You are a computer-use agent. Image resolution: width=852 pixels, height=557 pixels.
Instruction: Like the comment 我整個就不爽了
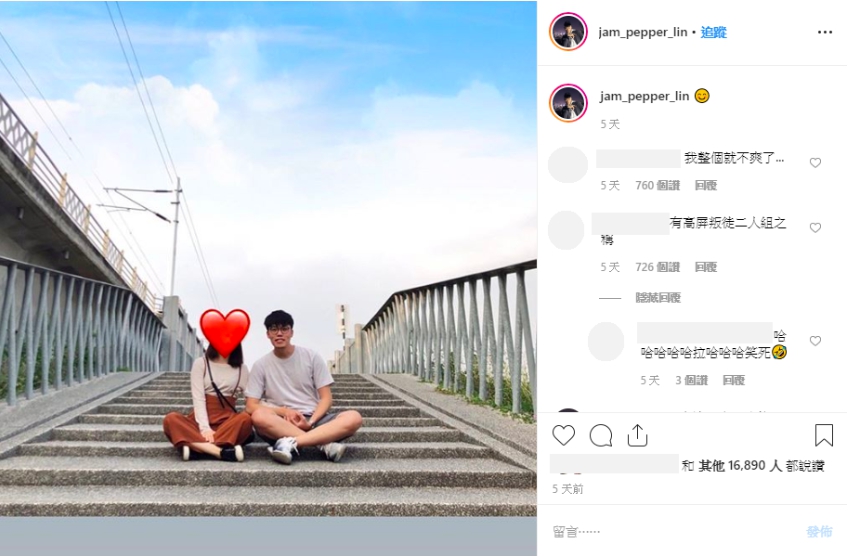(x=815, y=163)
